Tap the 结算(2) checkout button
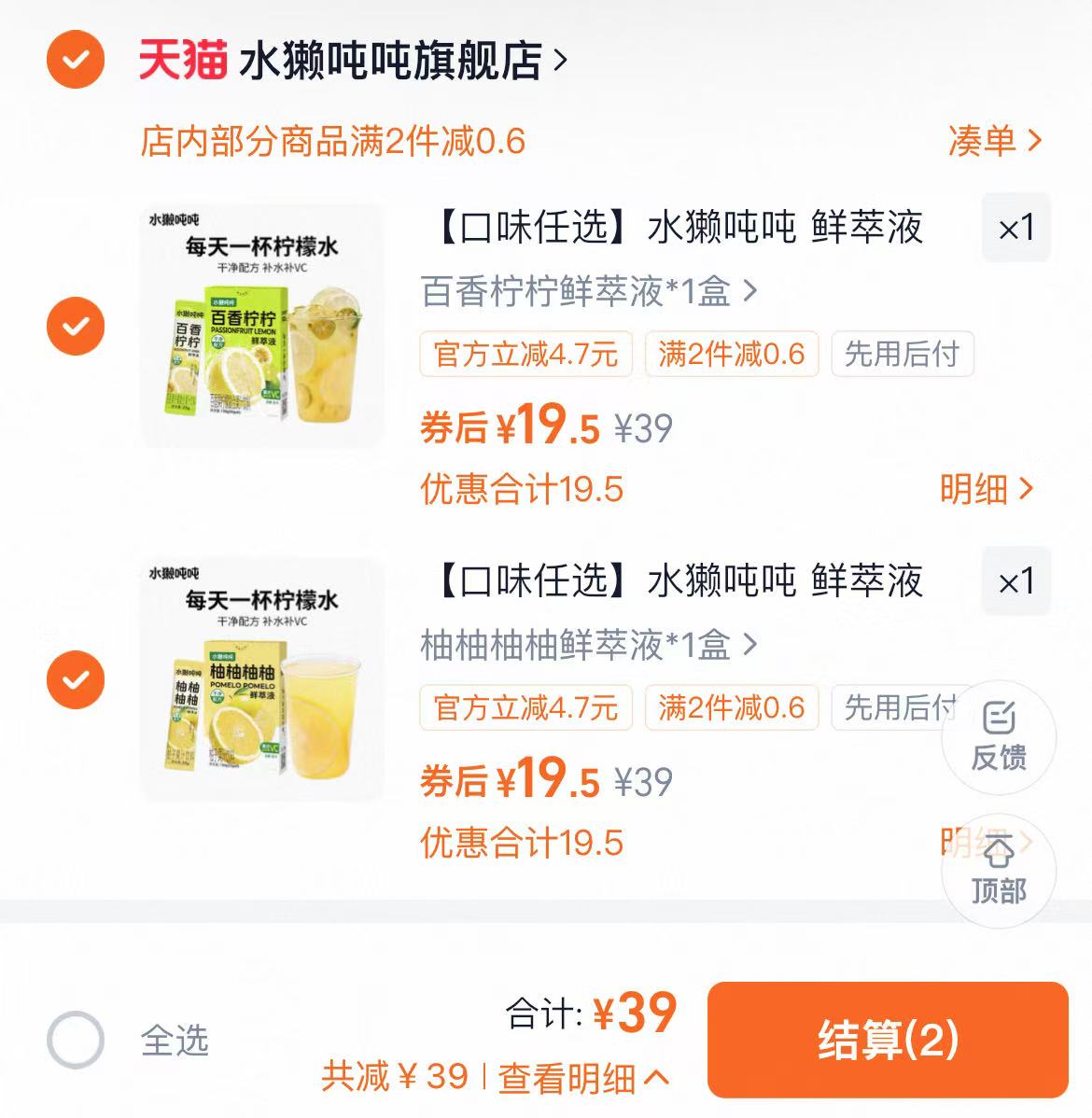The image size is (1092, 1118). [889, 1042]
